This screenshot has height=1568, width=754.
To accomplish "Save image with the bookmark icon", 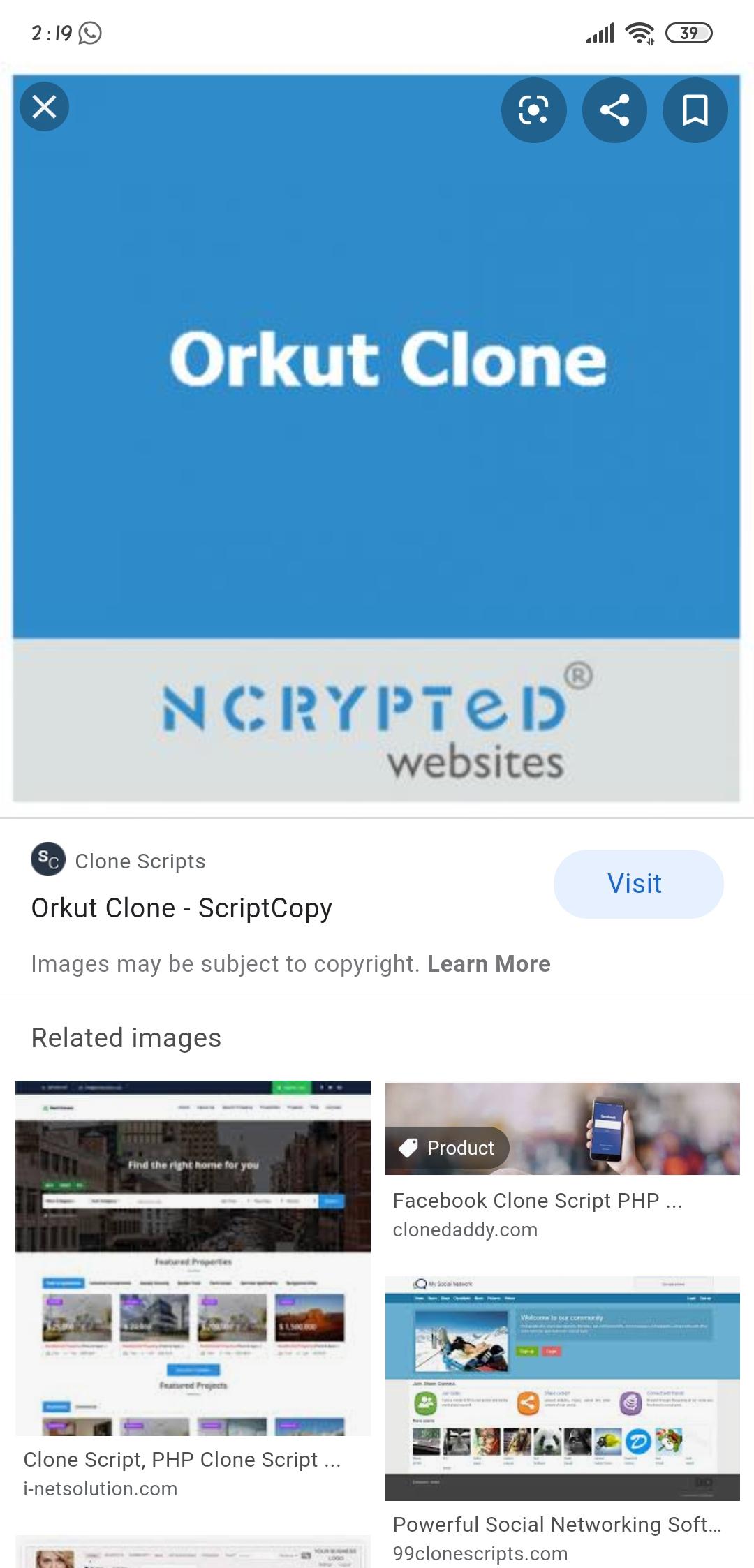I will click(695, 110).
